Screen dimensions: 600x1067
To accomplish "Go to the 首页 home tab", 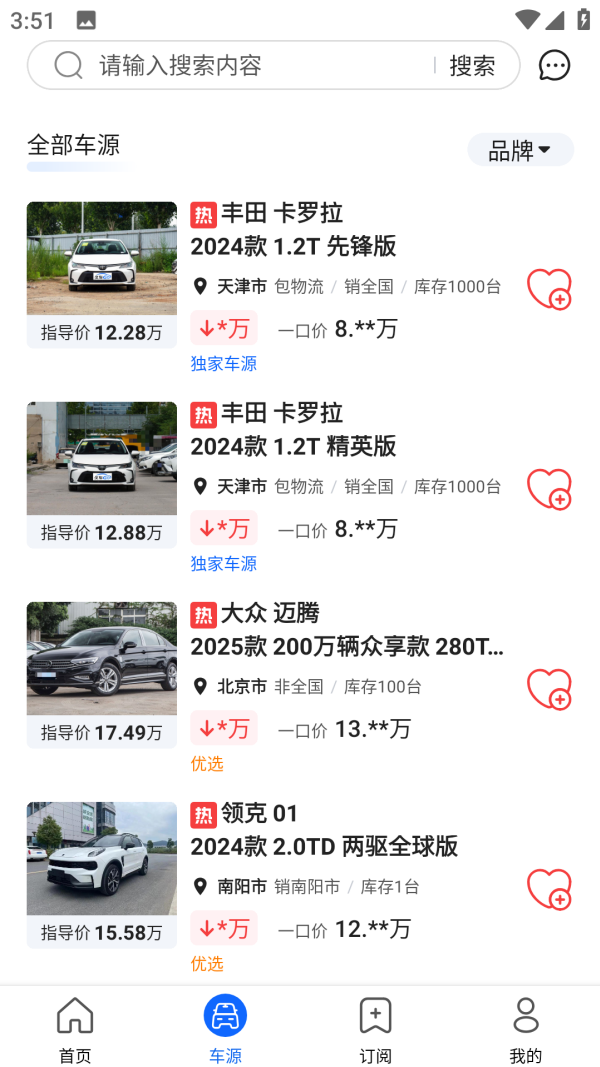I will [x=75, y=1029].
